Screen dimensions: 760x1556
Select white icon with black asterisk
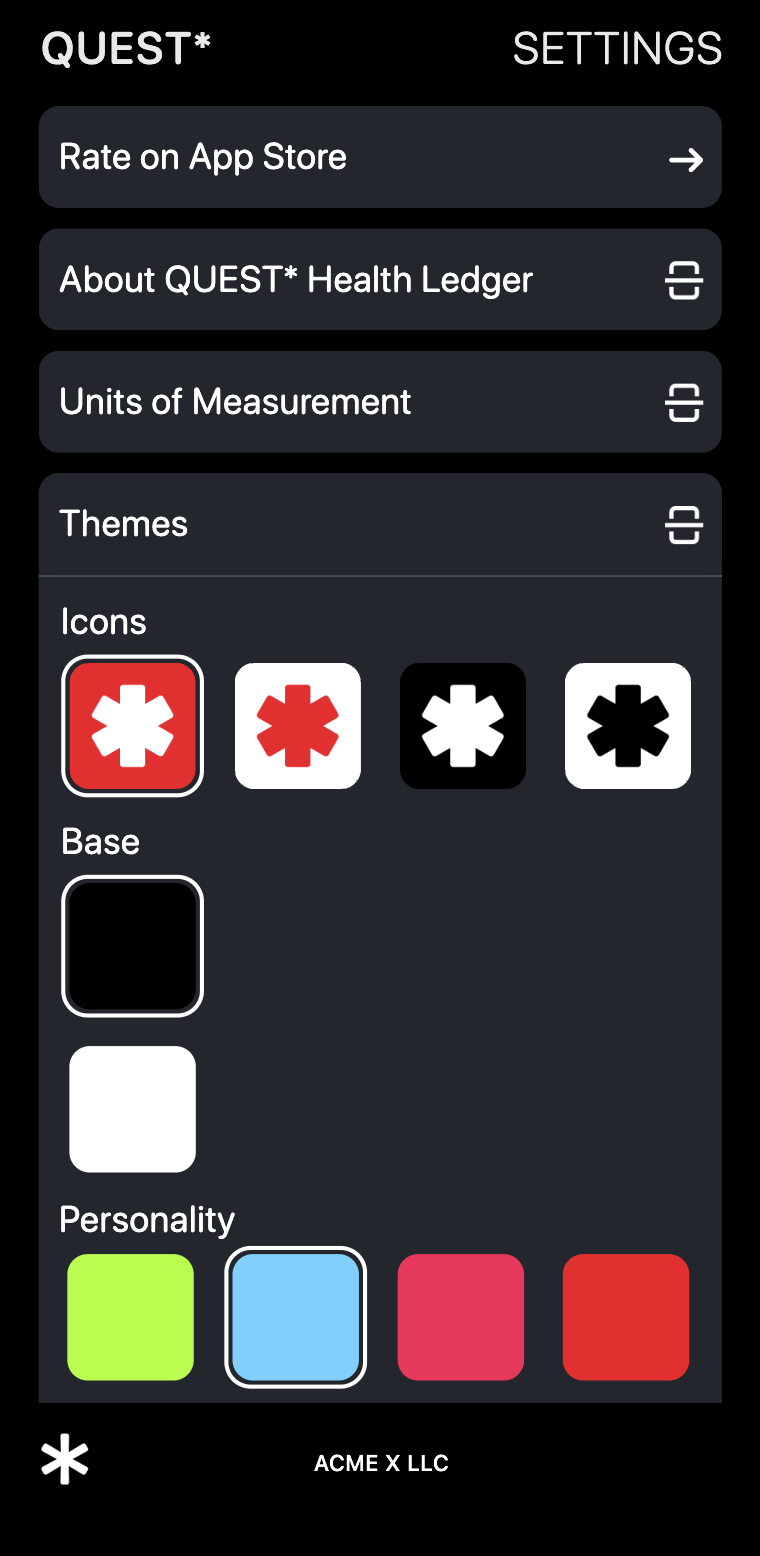click(x=628, y=726)
